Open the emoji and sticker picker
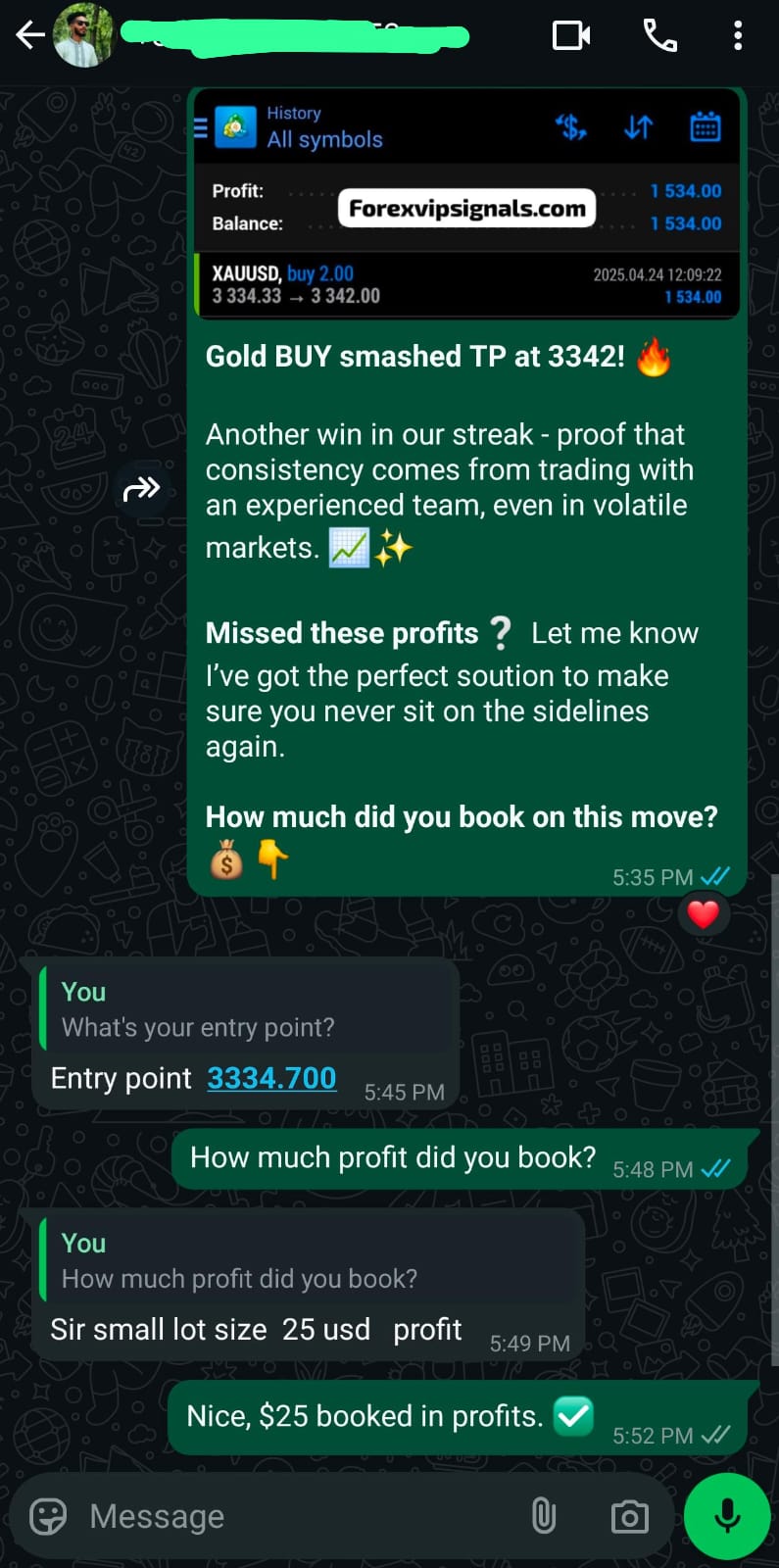Screen dimensions: 779x1568 coord(48,1516)
